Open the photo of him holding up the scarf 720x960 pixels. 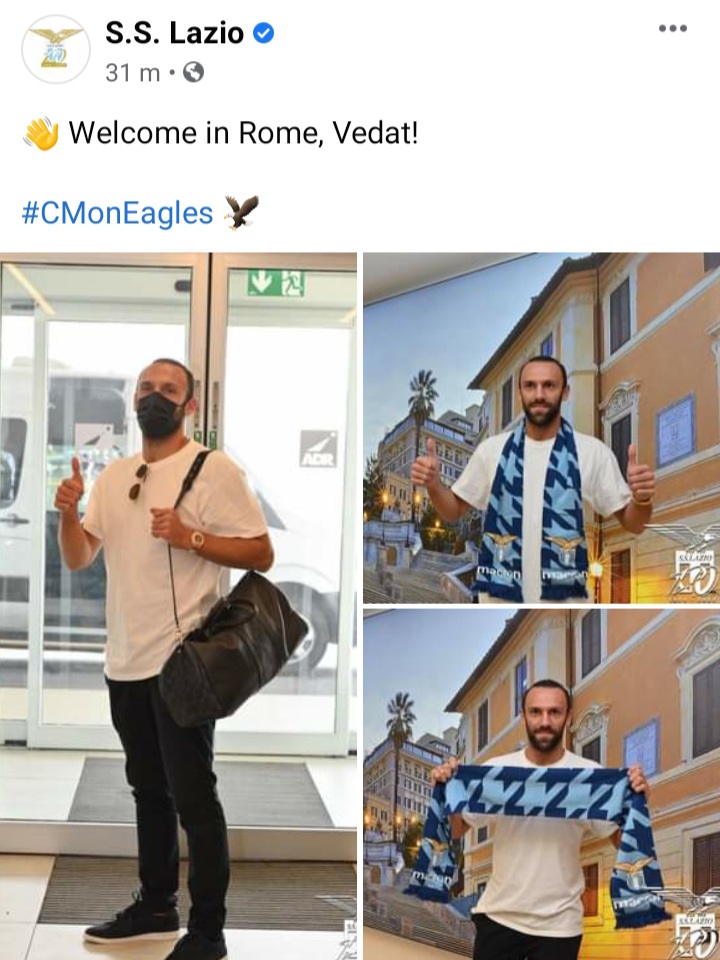tap(541, 785)
